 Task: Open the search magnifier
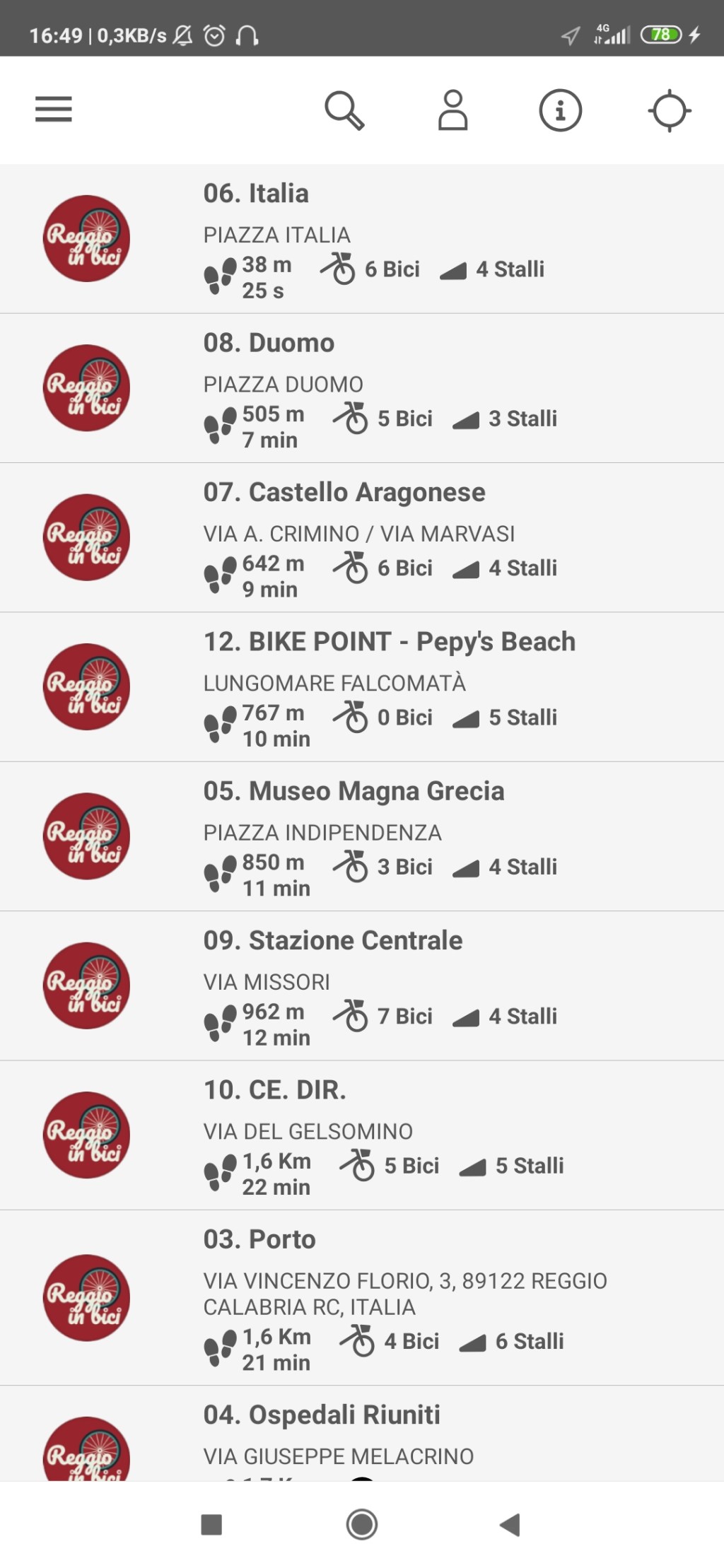(344, 110)
